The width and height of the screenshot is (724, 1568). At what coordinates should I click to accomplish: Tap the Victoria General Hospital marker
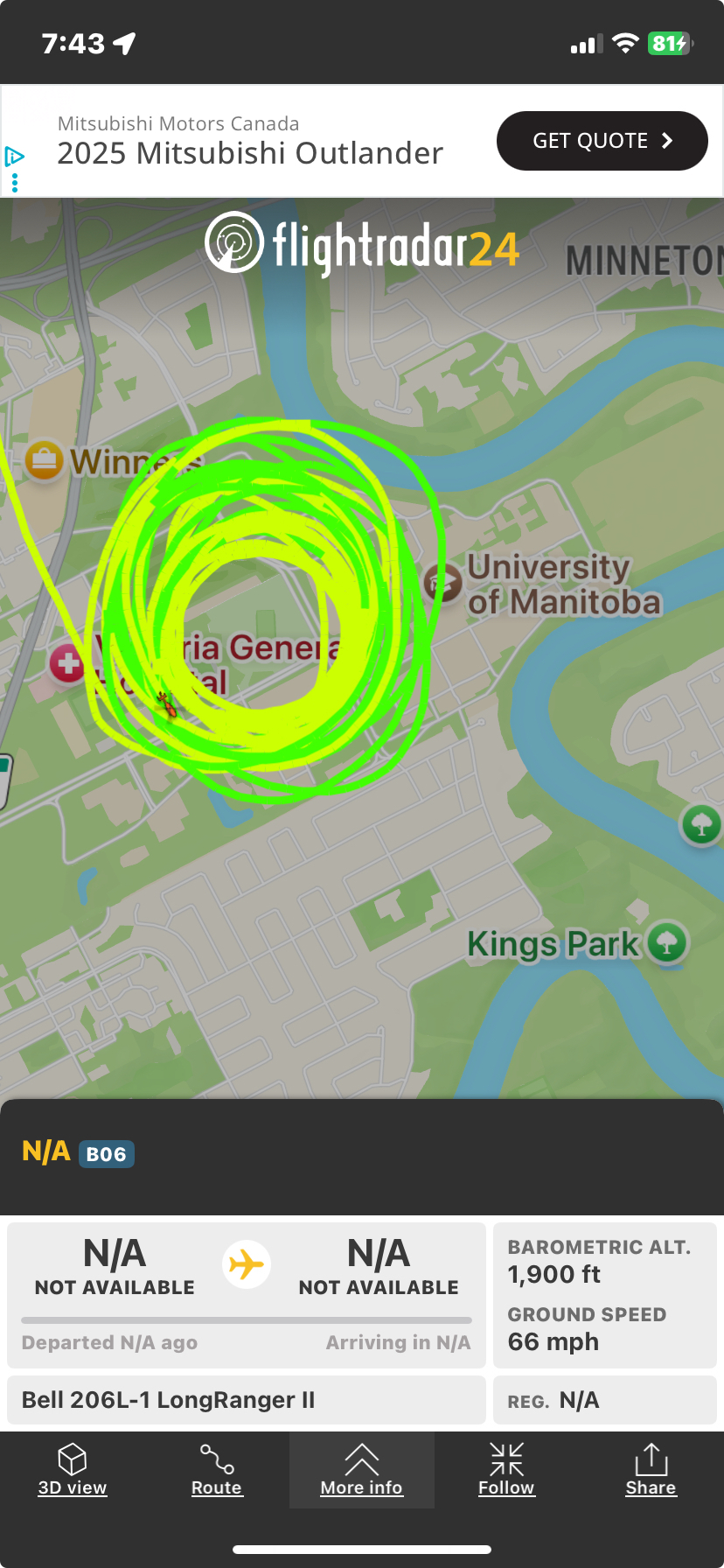tap(67, 663)
